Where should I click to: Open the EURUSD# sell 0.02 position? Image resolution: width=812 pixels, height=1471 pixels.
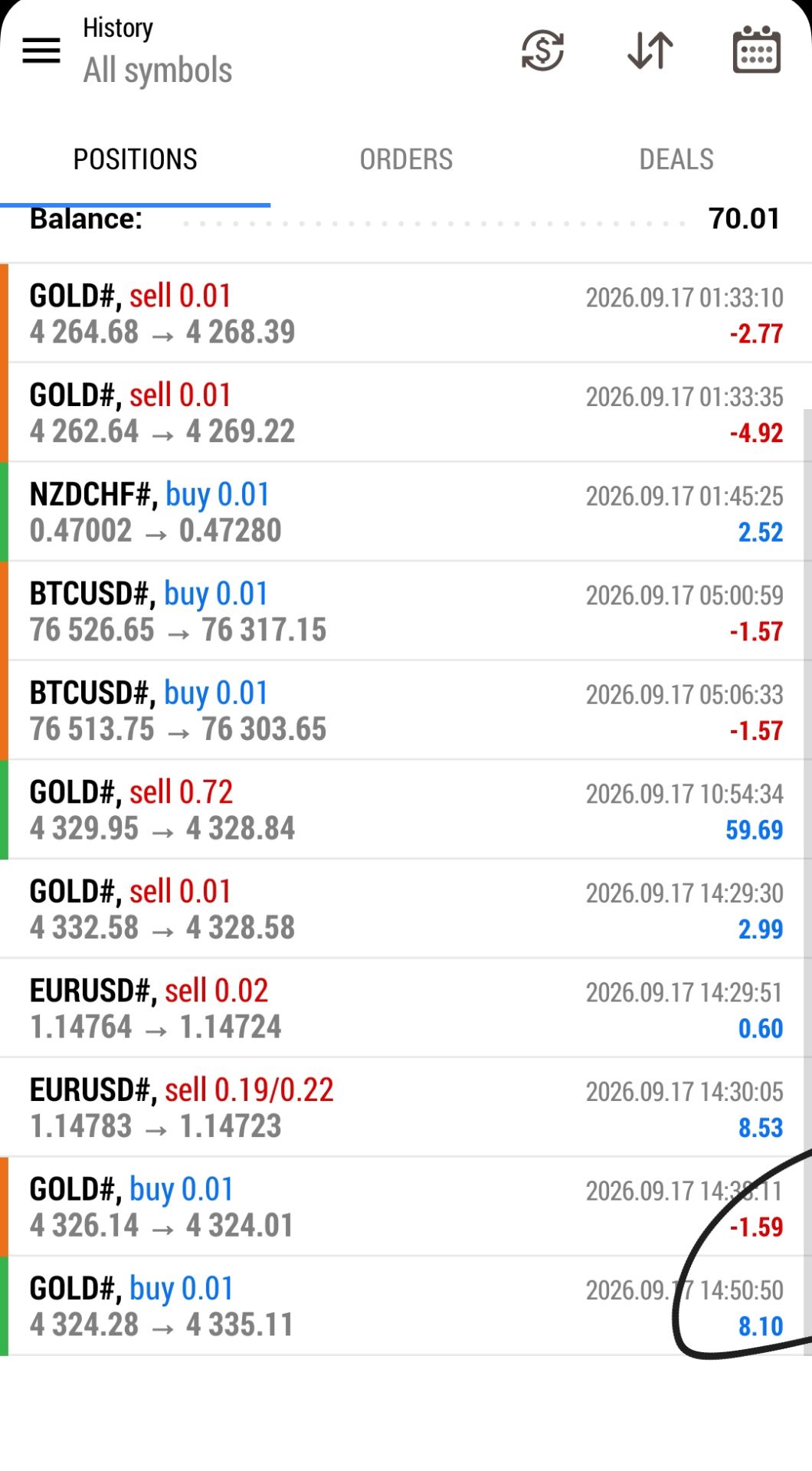click(x=406, y=1008)
